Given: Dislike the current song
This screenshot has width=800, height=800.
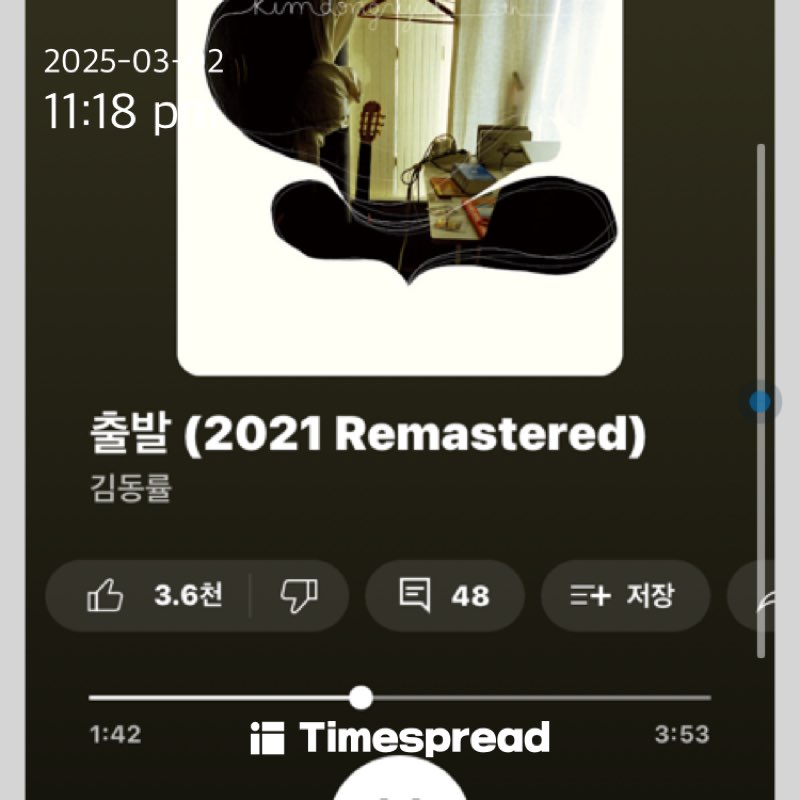Looking at the screenshot, I should pos(298,597).
